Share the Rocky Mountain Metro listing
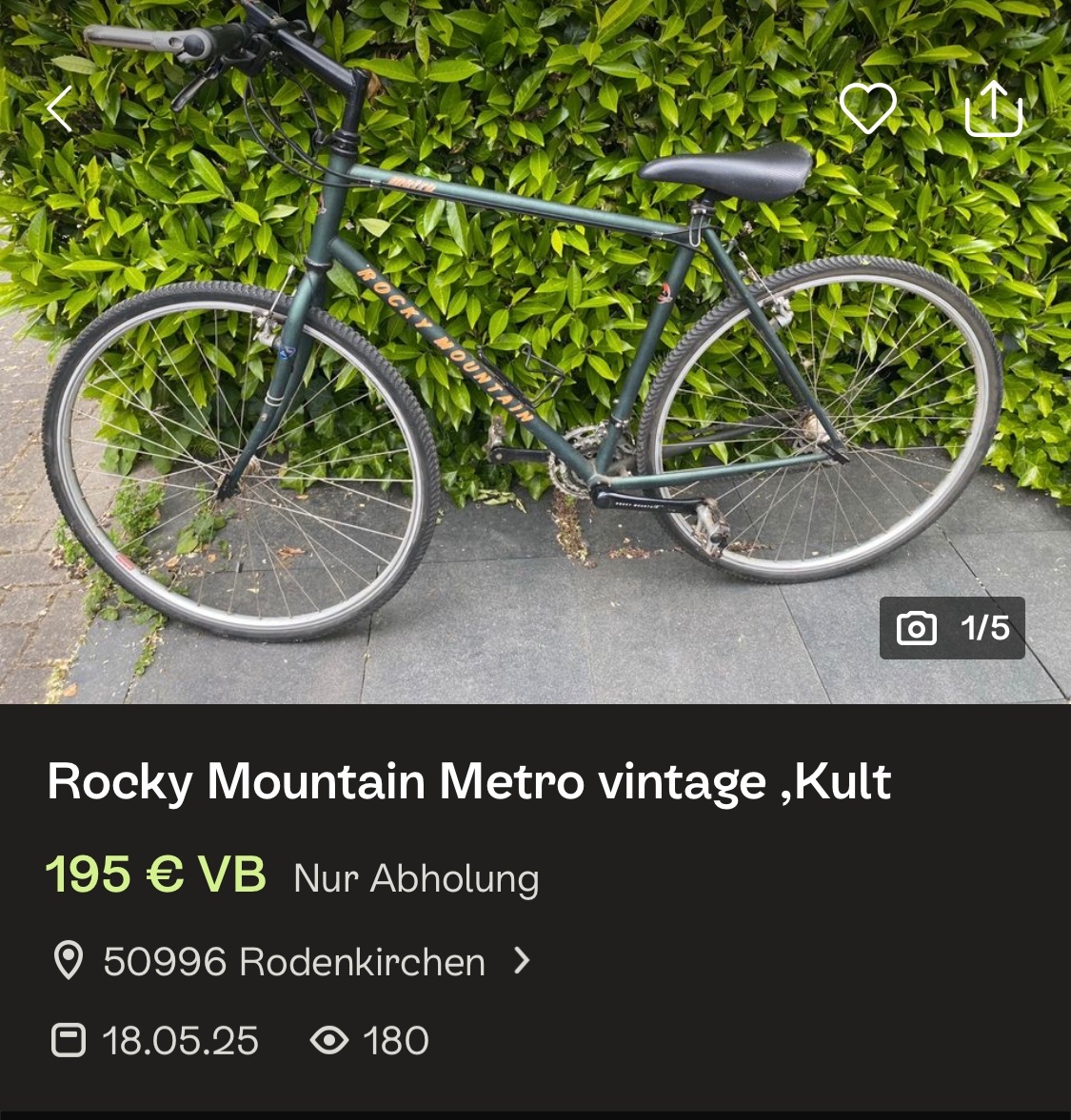 [x=993, y=108]
